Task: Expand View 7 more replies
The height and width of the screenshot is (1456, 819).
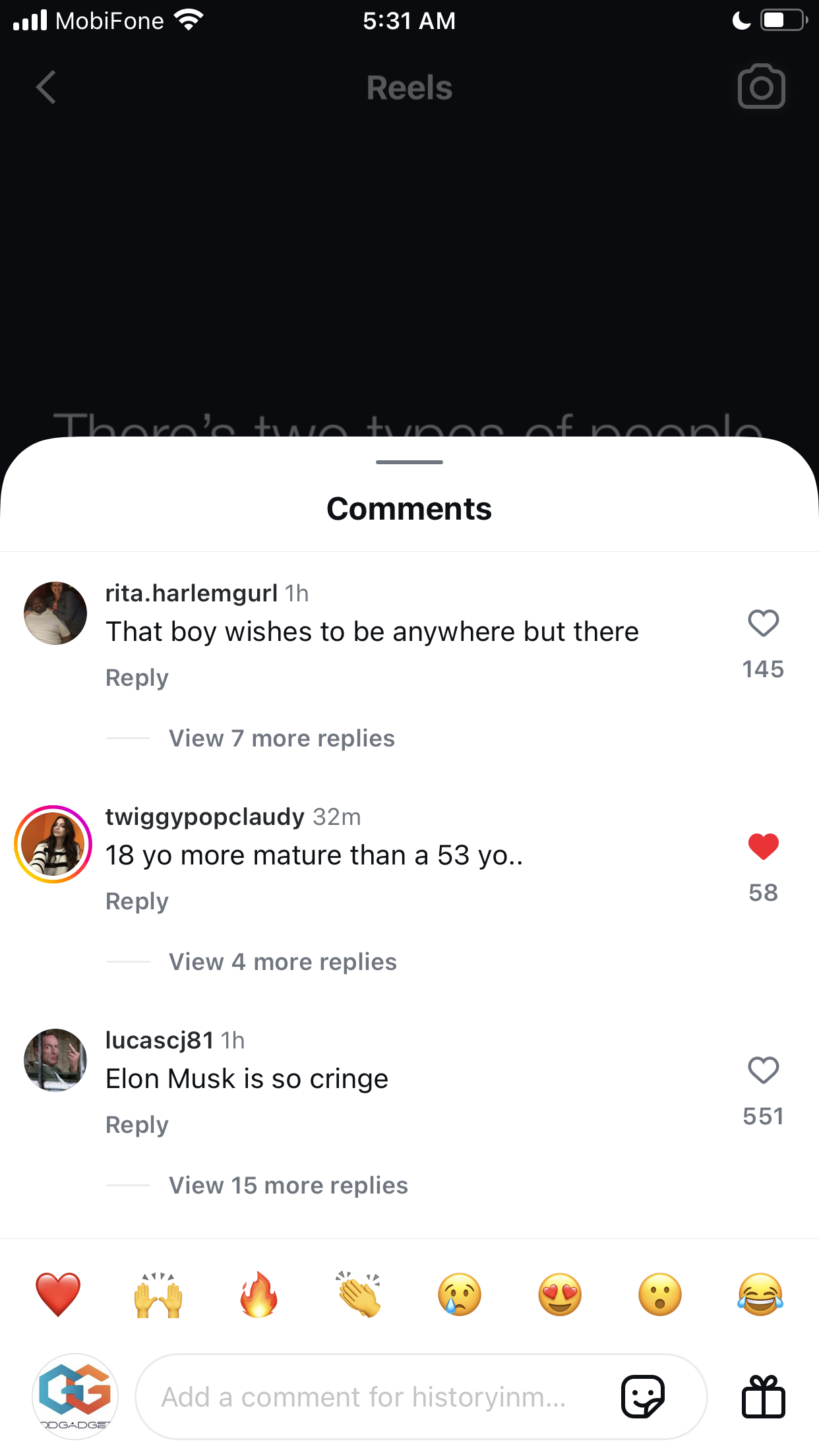Action: click(x=282, y=739)
